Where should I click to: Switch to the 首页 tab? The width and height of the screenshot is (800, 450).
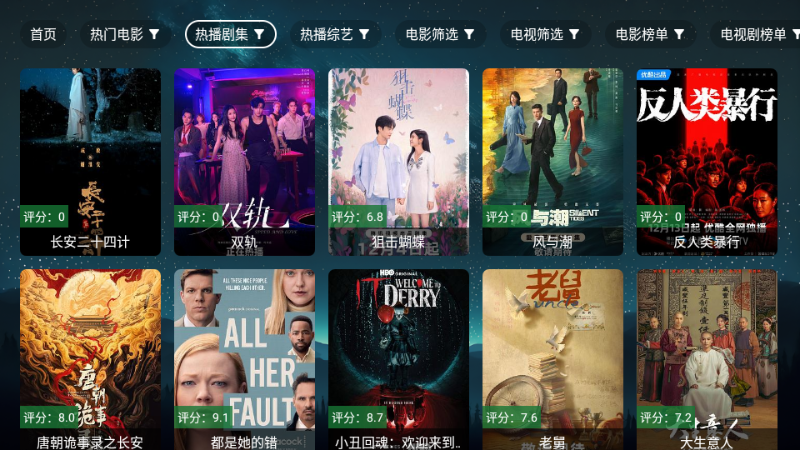(x=43, y=34)
